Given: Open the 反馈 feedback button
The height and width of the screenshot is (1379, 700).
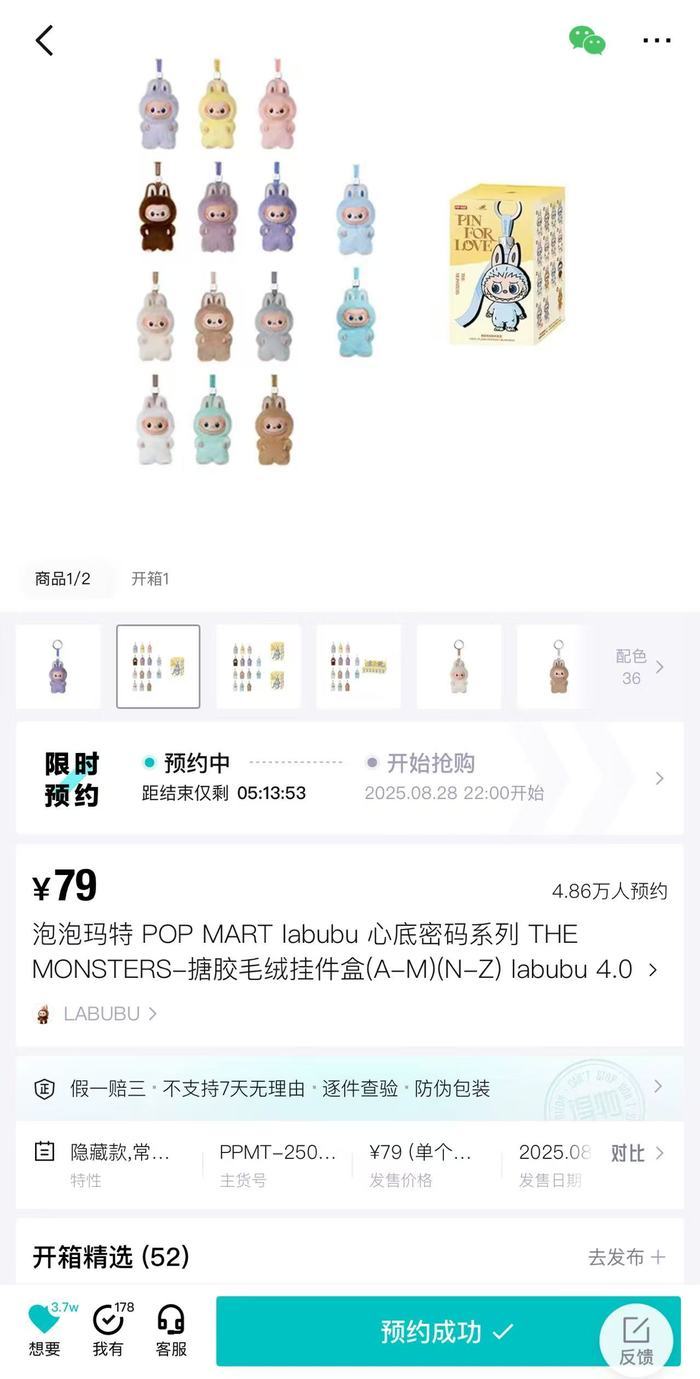Looking at the screenshot, I should (x=636, y=1340).
